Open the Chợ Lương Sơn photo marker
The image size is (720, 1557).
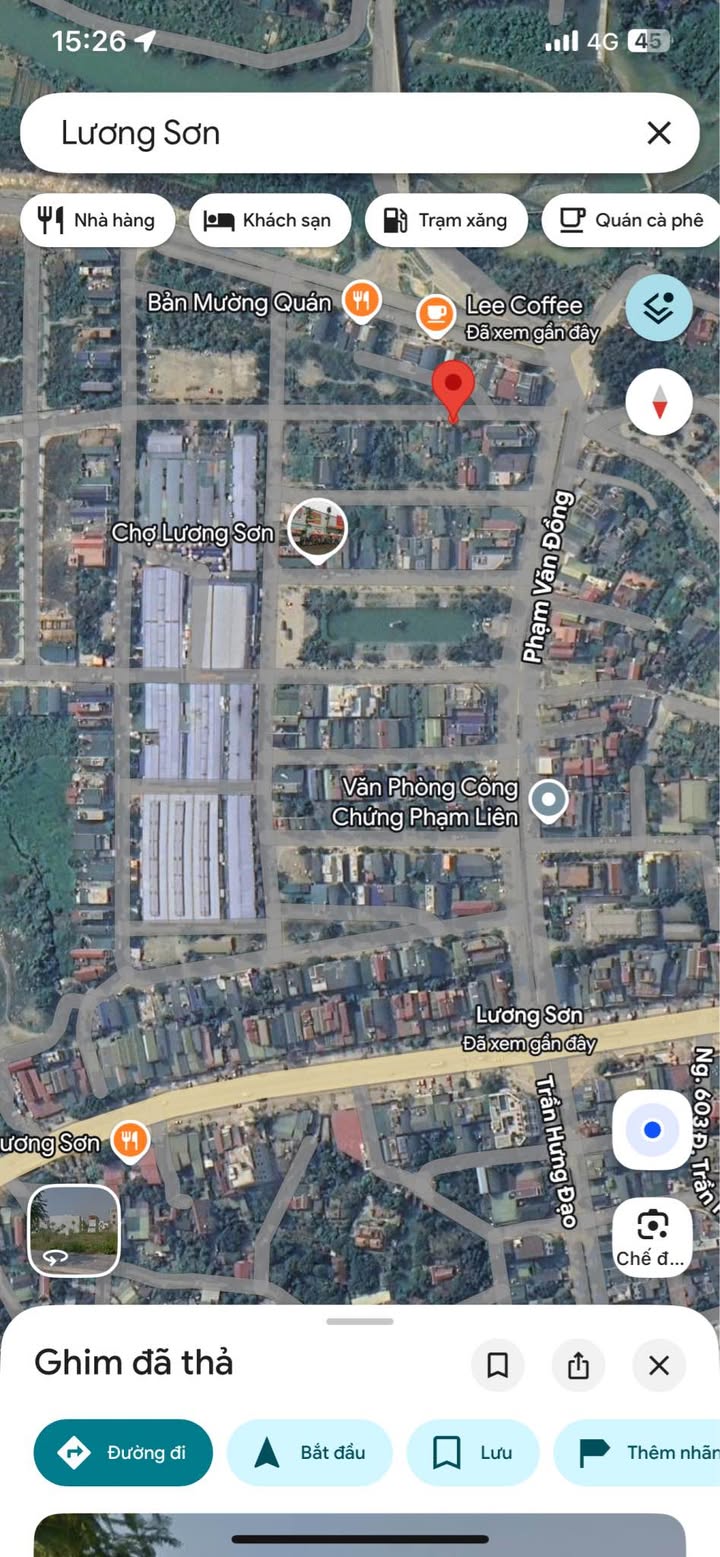point(318,530)
